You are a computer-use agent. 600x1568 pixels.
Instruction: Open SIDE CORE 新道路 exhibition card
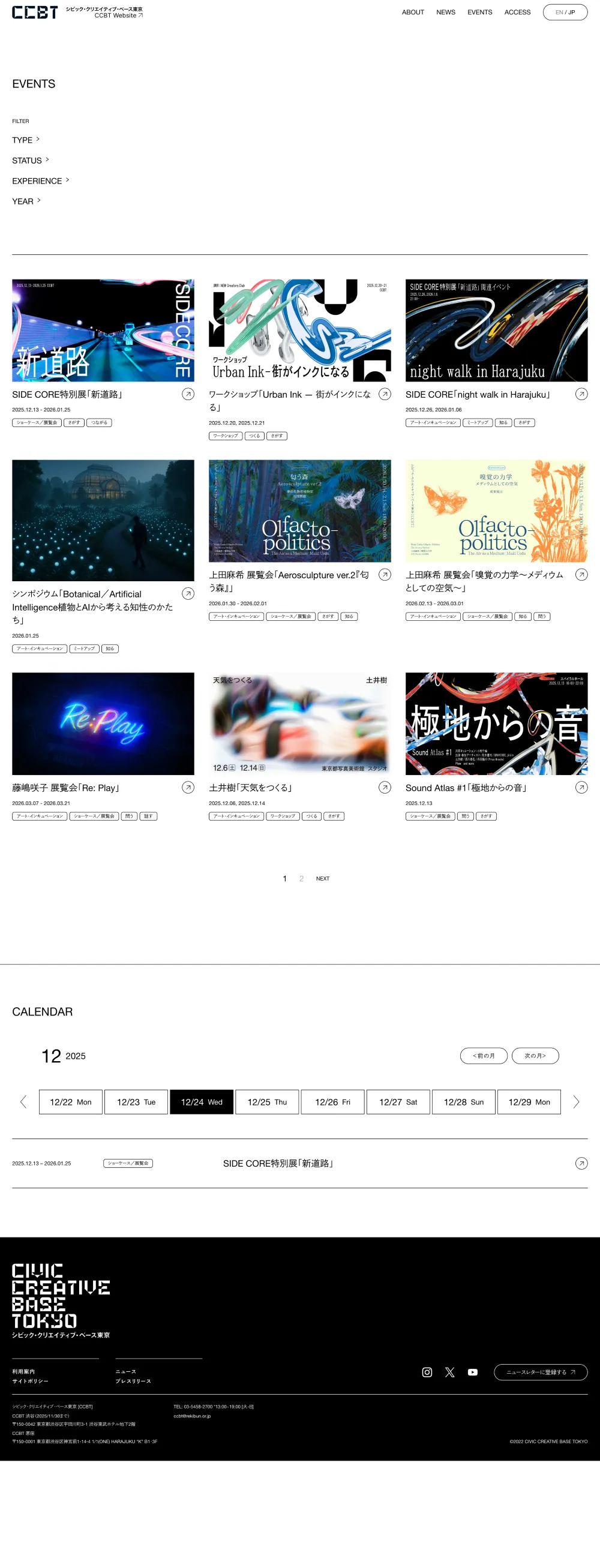[x=103, y=331]
